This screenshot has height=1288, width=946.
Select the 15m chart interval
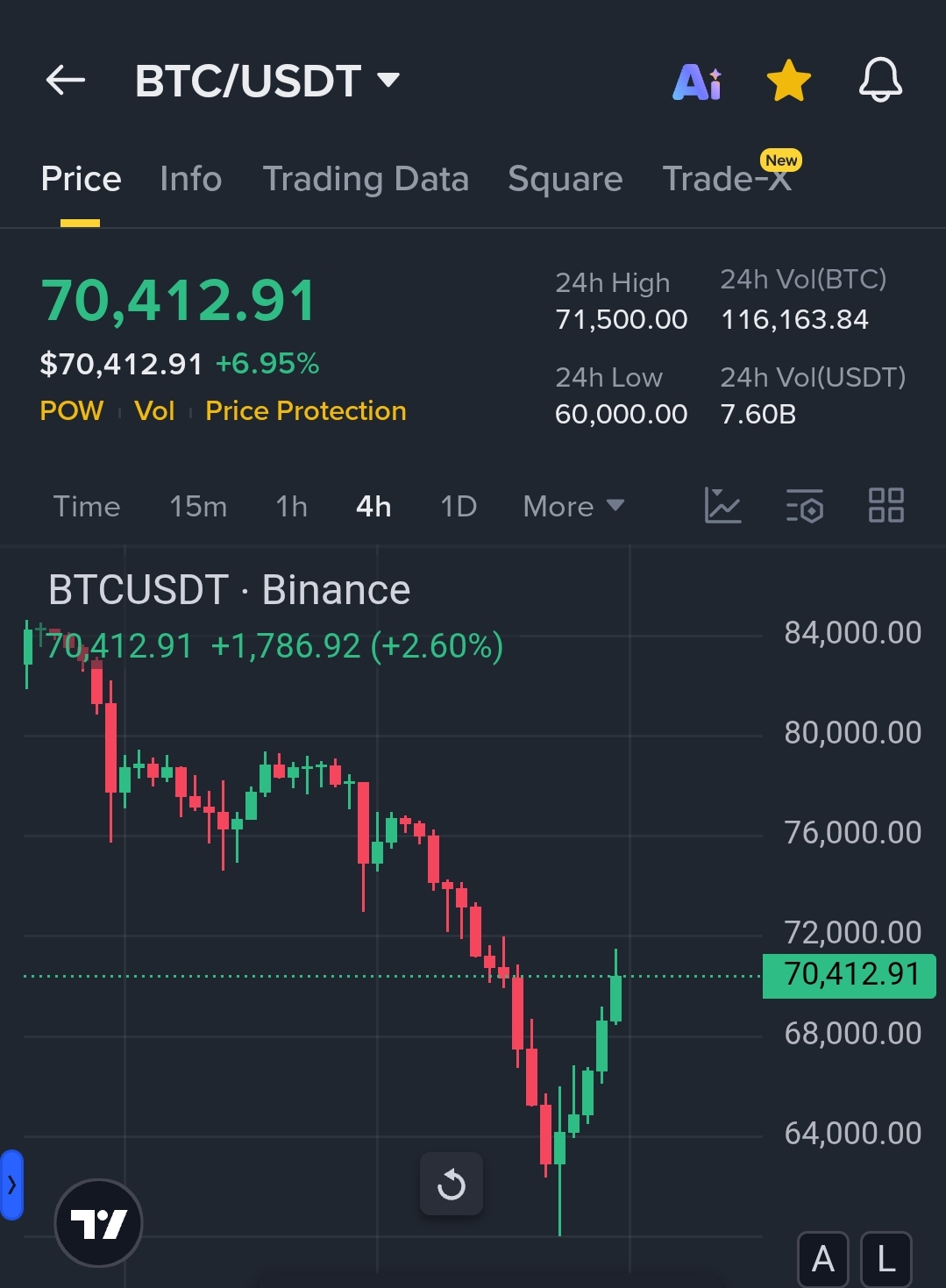coord(198,506)
